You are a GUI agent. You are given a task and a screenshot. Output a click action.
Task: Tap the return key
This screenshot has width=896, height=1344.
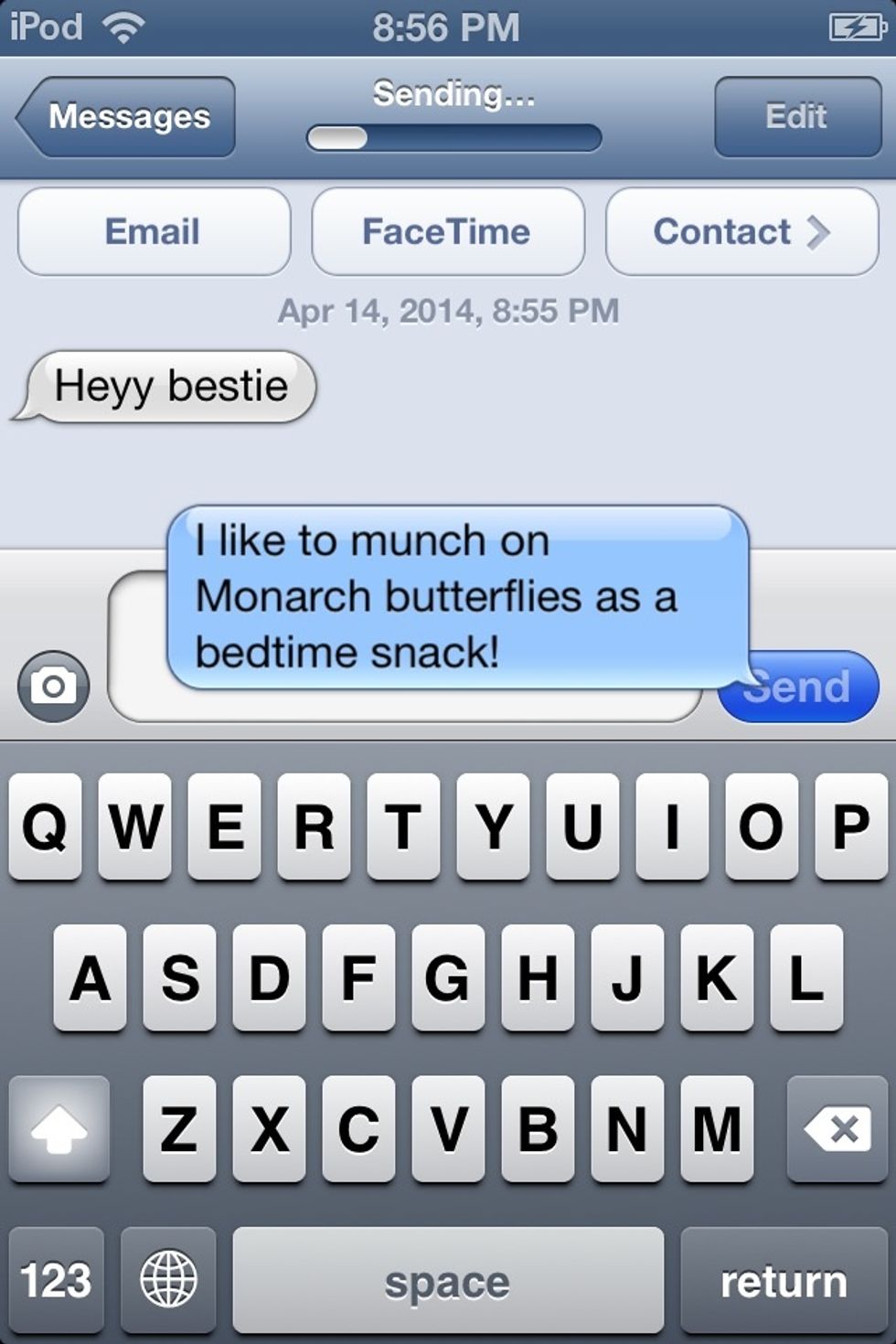pyautogui.click(x=784, y=1280)
